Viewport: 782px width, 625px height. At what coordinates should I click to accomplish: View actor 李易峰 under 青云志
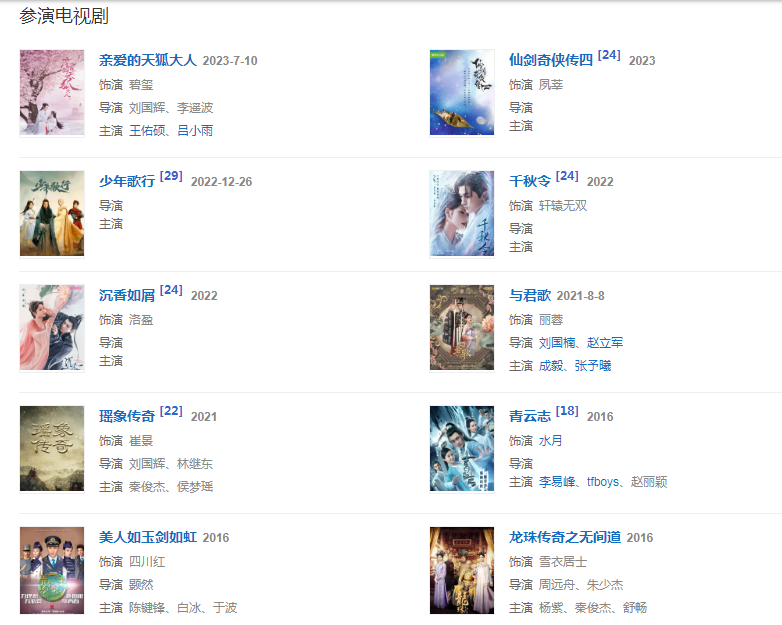558,482
